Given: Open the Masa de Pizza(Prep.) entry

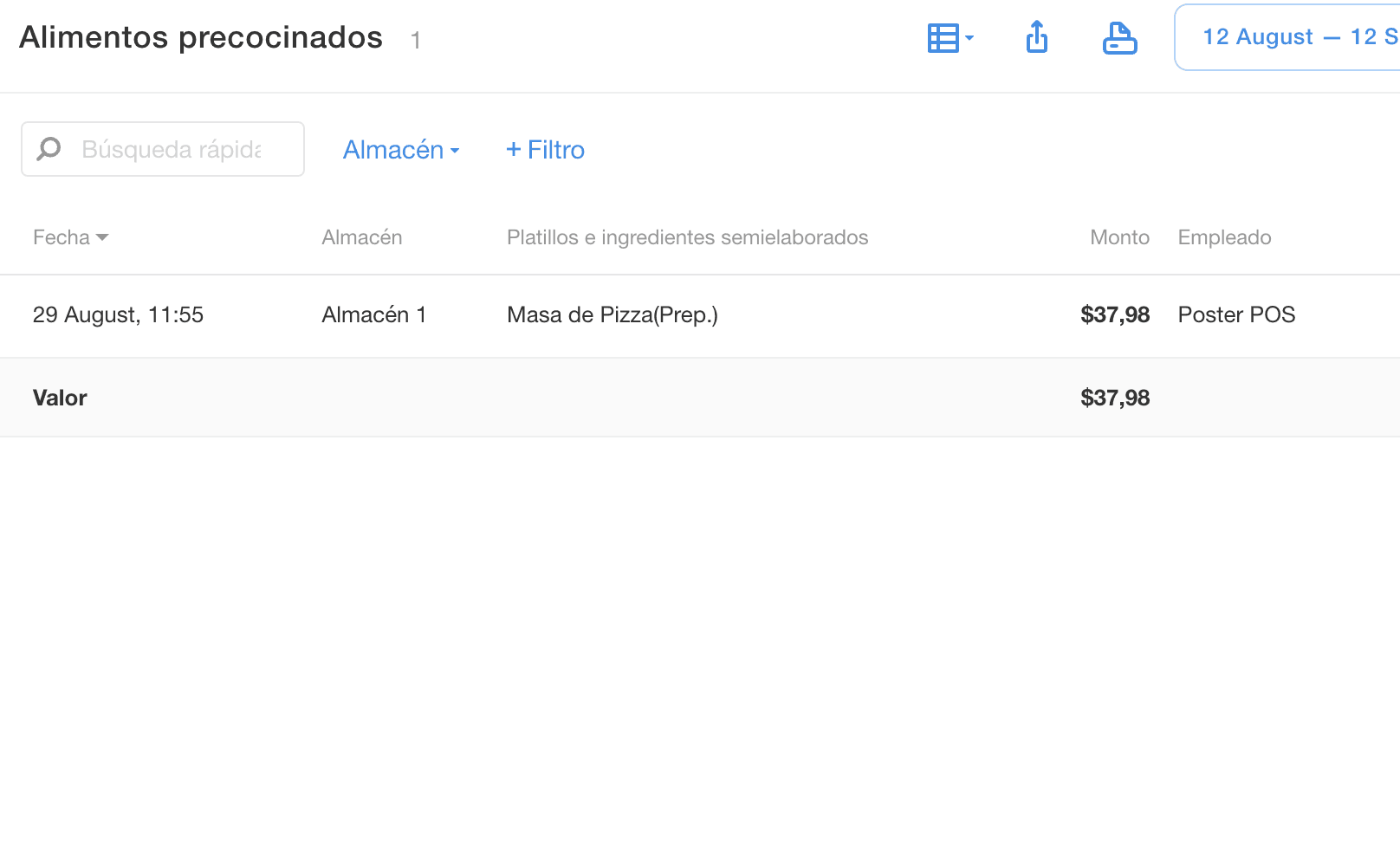Looking at the screenshot, I should point(612,314).
